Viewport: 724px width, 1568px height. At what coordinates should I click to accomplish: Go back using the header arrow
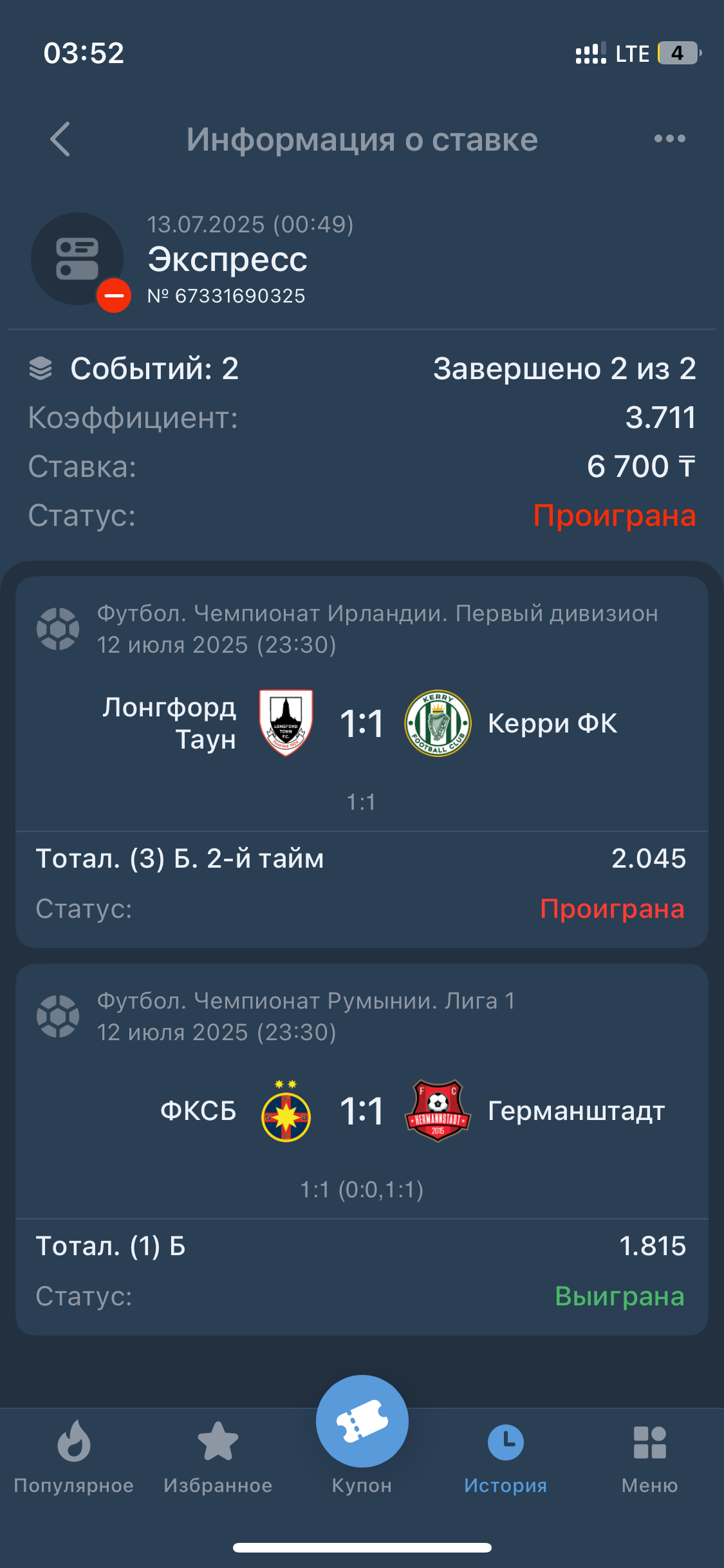(x=60, y=139)
